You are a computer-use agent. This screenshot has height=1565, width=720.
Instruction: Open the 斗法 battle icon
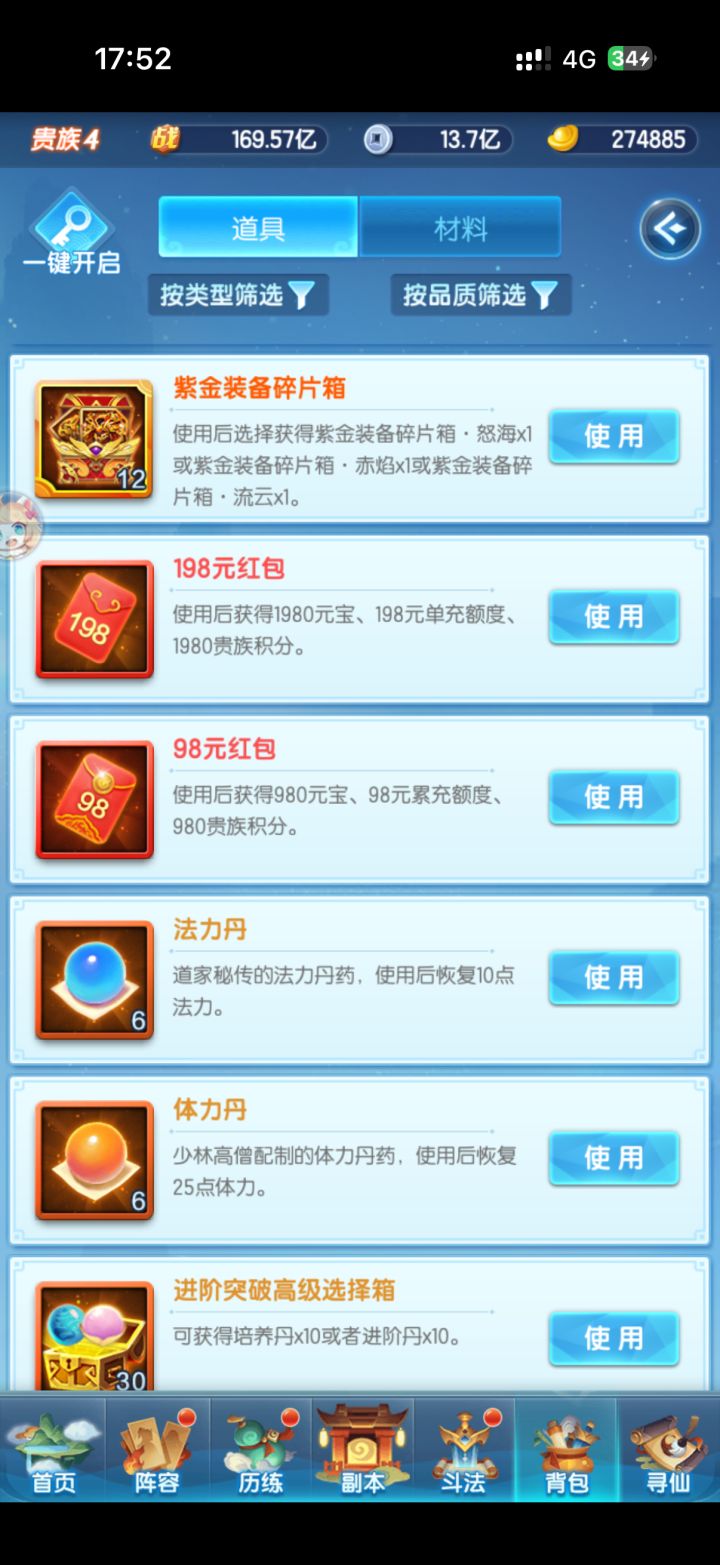463,1449
